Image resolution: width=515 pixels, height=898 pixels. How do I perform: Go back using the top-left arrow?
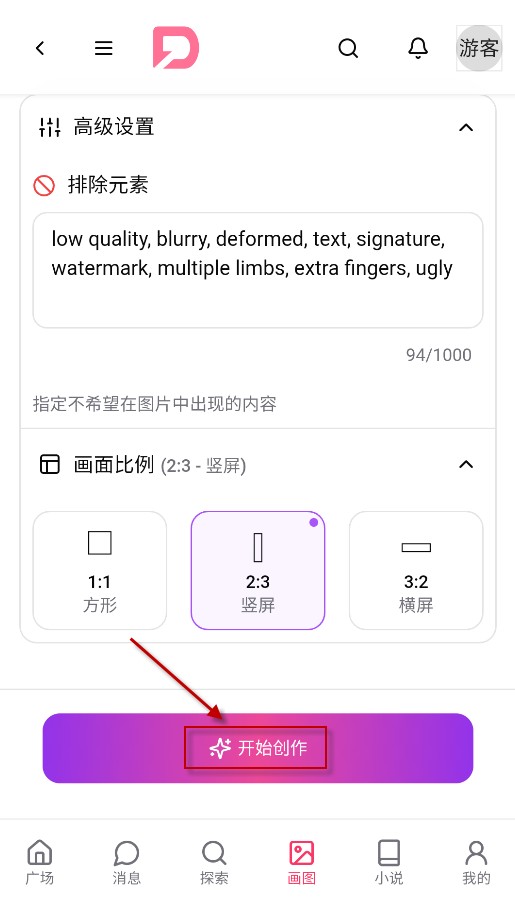[40, 48]
